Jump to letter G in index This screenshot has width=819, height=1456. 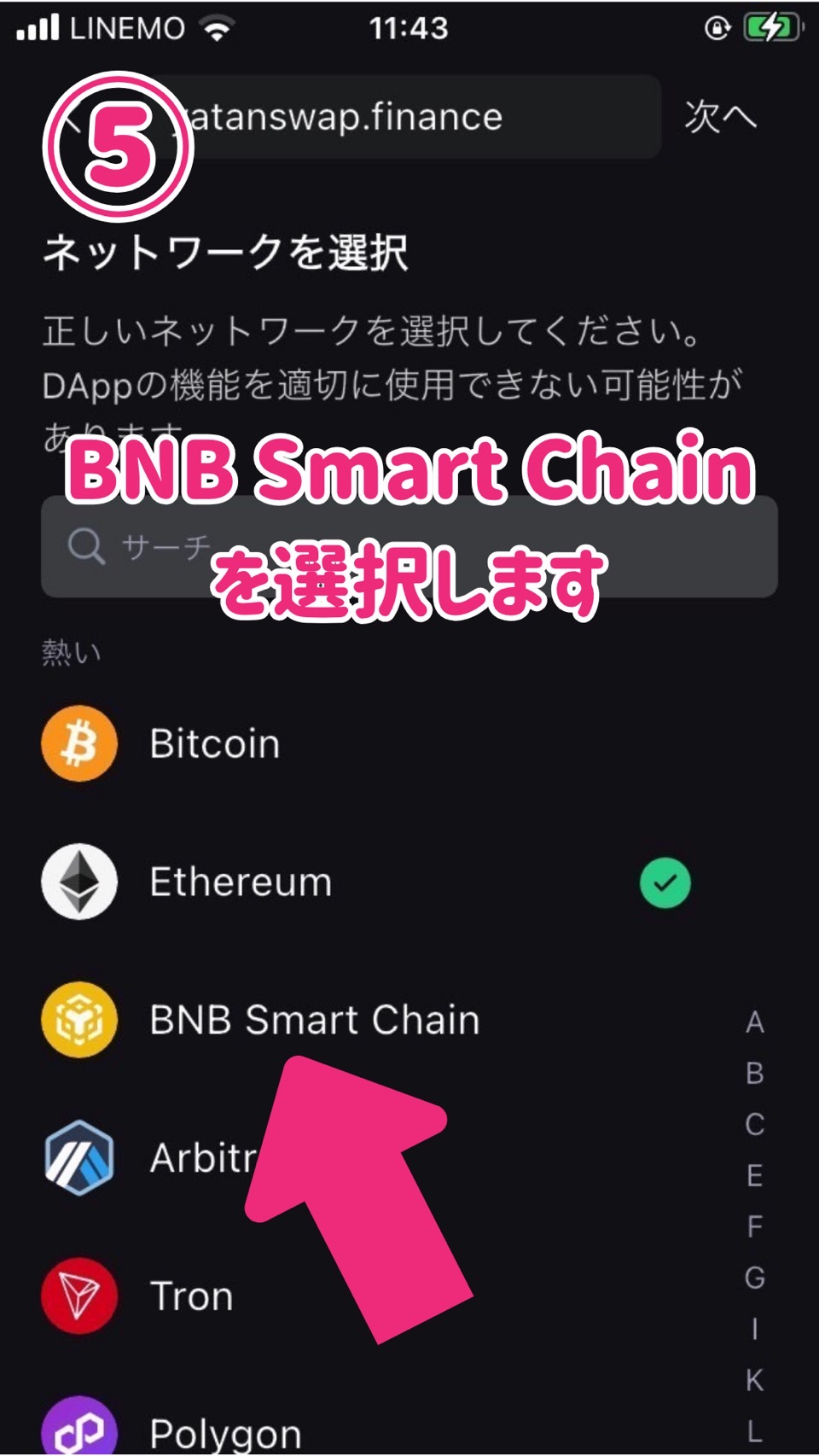pyautogui.click(x=754, y=1278)
